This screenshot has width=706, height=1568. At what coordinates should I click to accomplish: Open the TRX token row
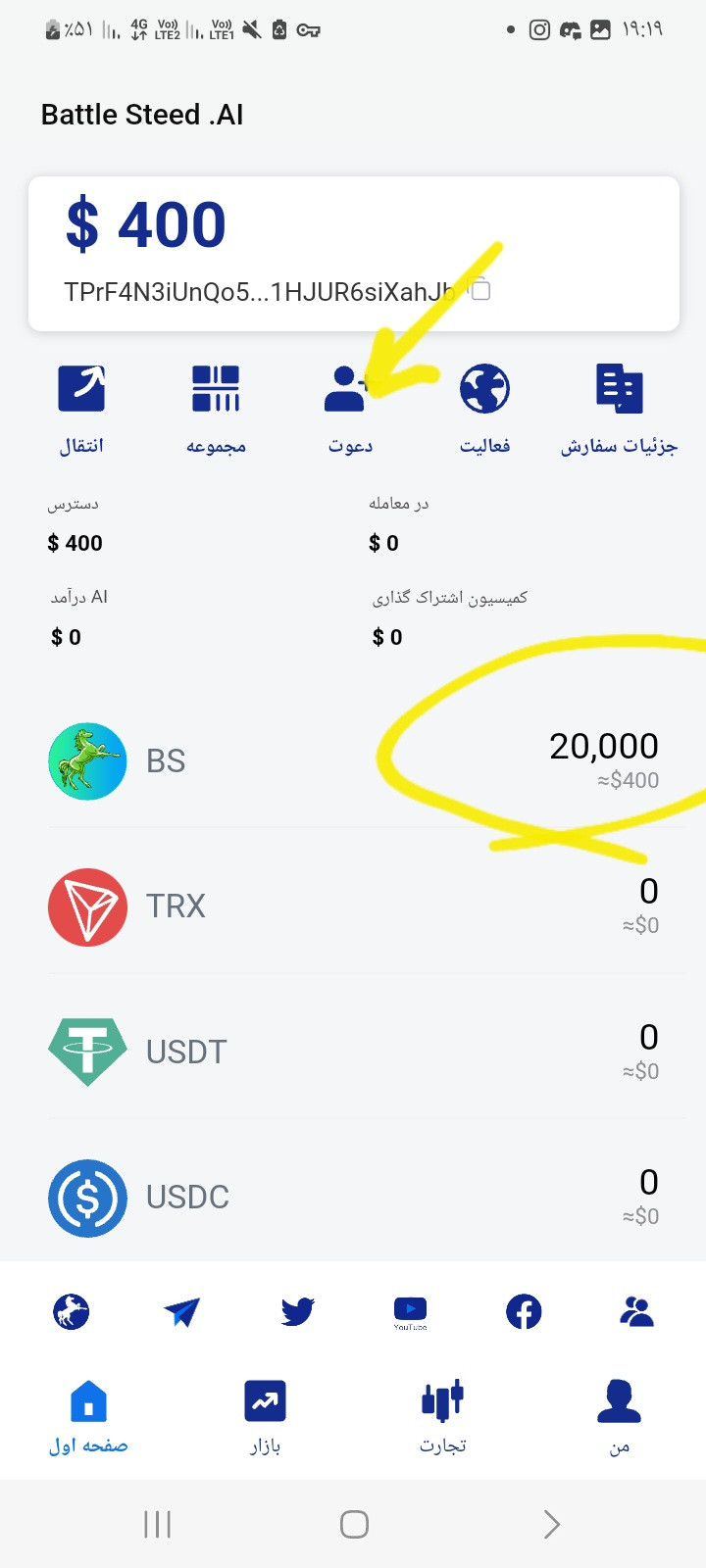[x=353, y=906]
